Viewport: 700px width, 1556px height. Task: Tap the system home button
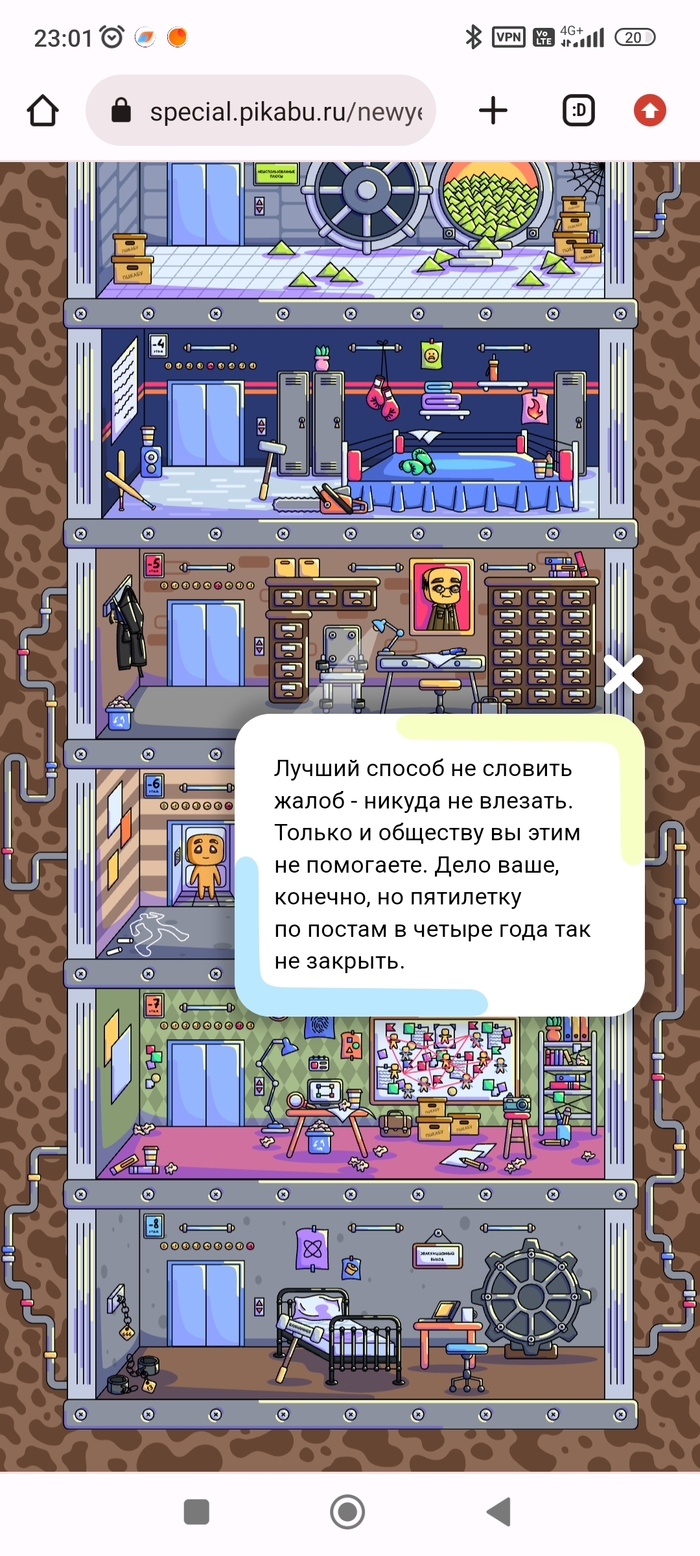[347, 1511]
